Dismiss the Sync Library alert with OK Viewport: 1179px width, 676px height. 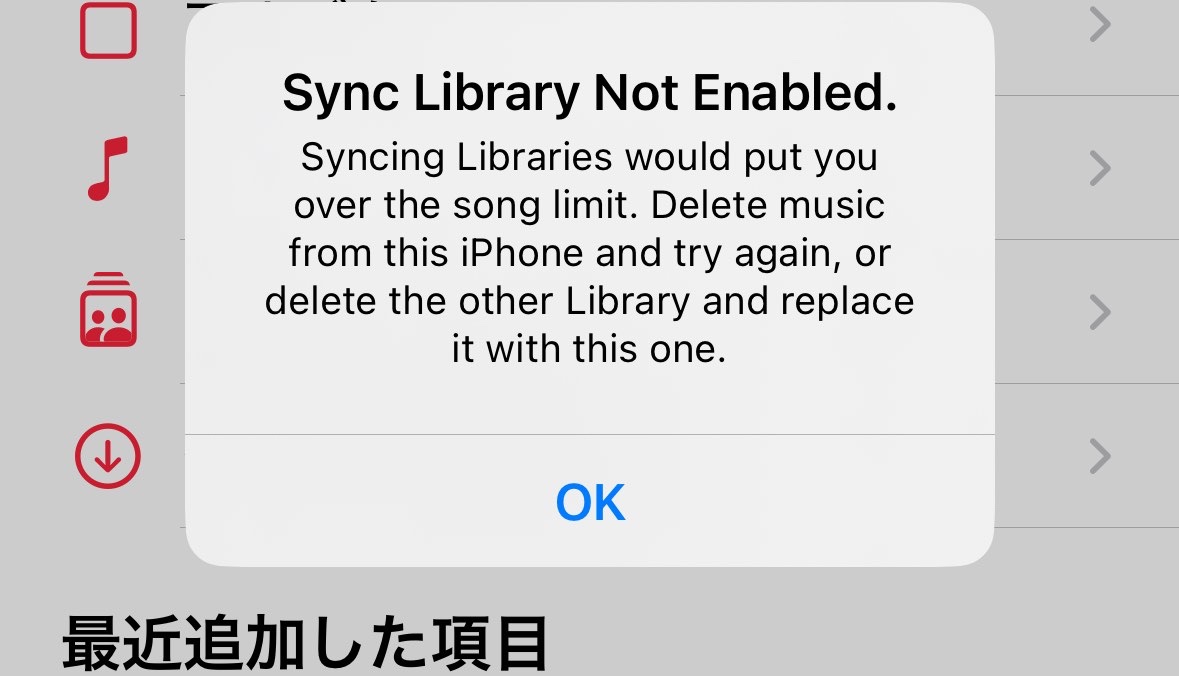click(x=590, y=502)
